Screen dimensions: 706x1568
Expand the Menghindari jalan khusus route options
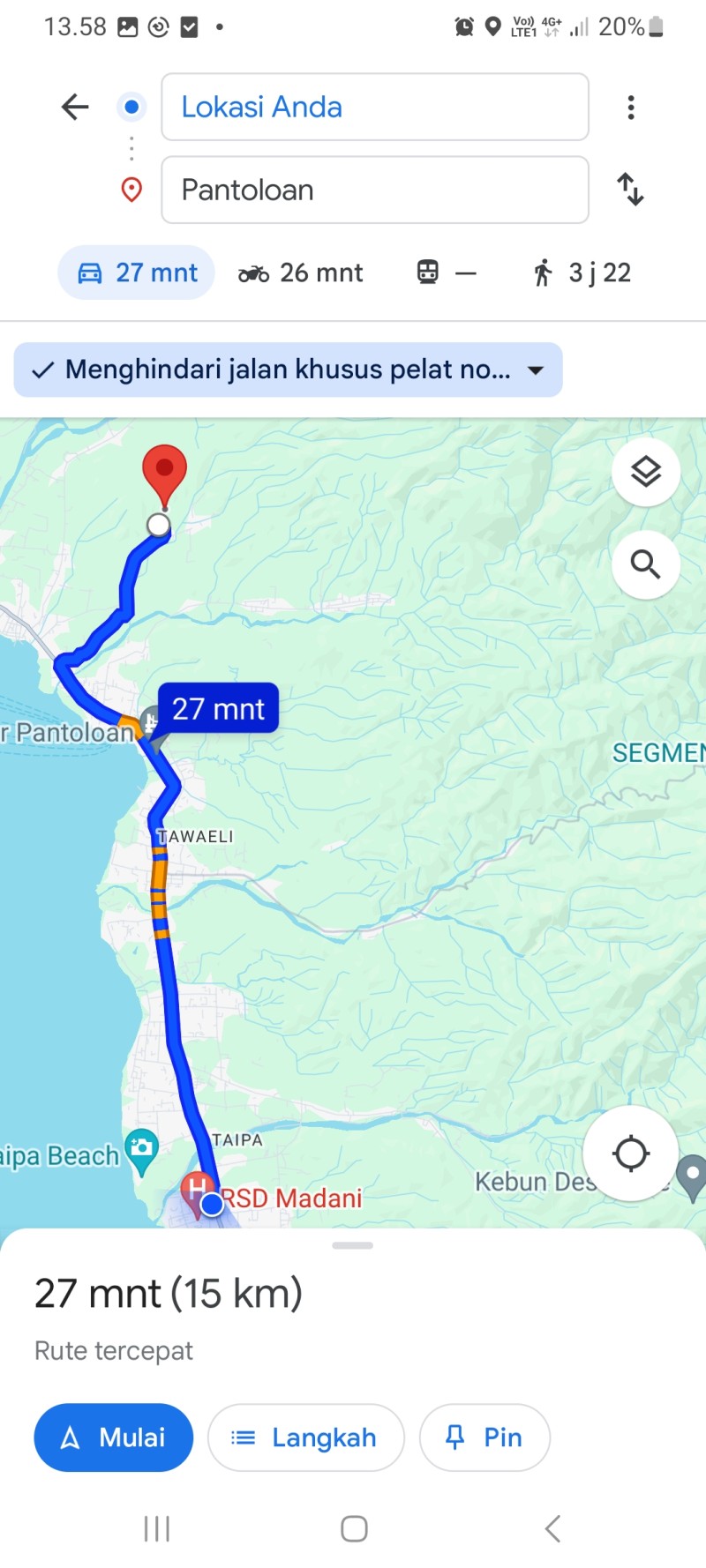point(288,370)
